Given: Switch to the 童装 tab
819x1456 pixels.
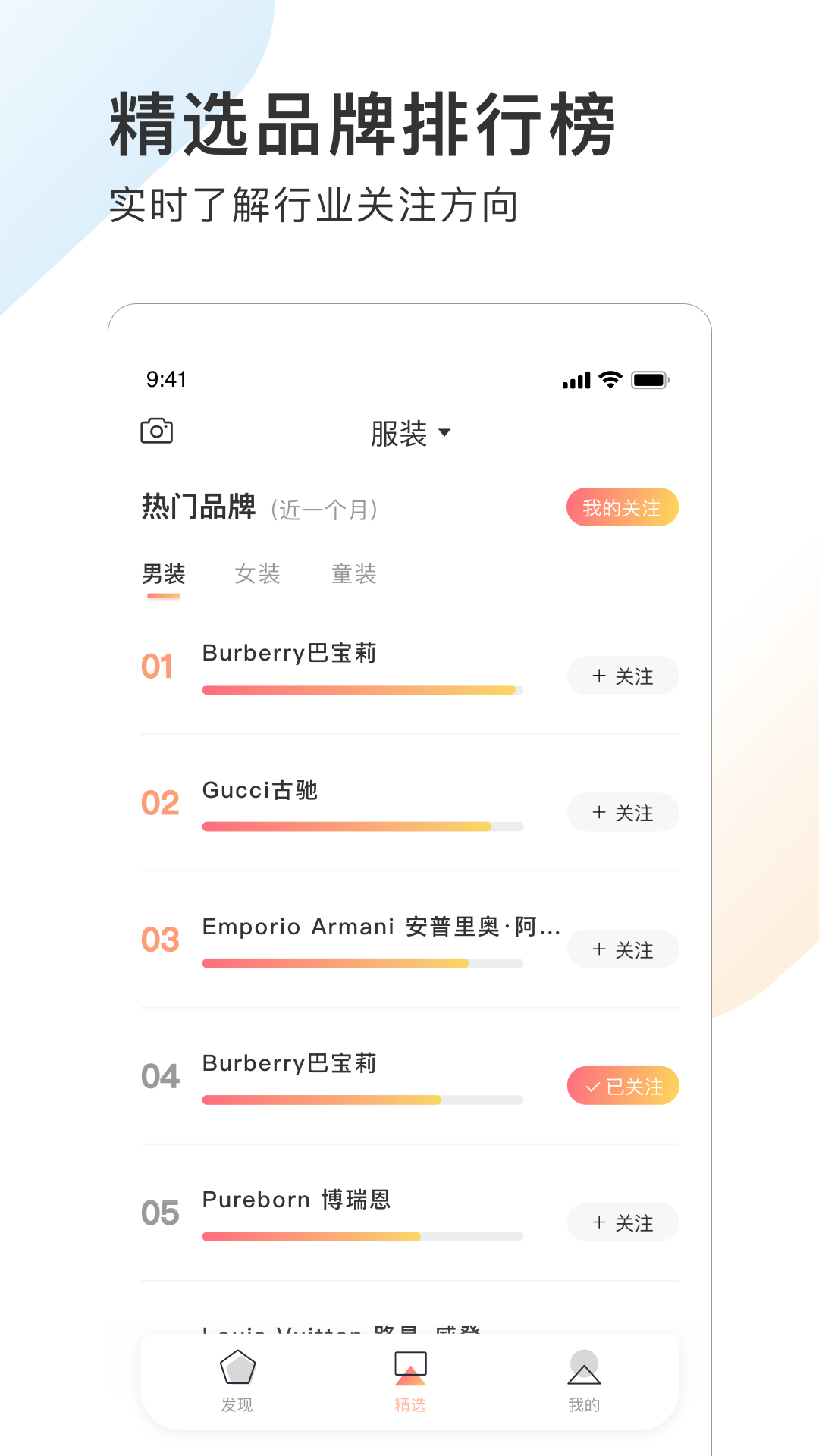Looking at the screenshot, I should tap(353, 574).
